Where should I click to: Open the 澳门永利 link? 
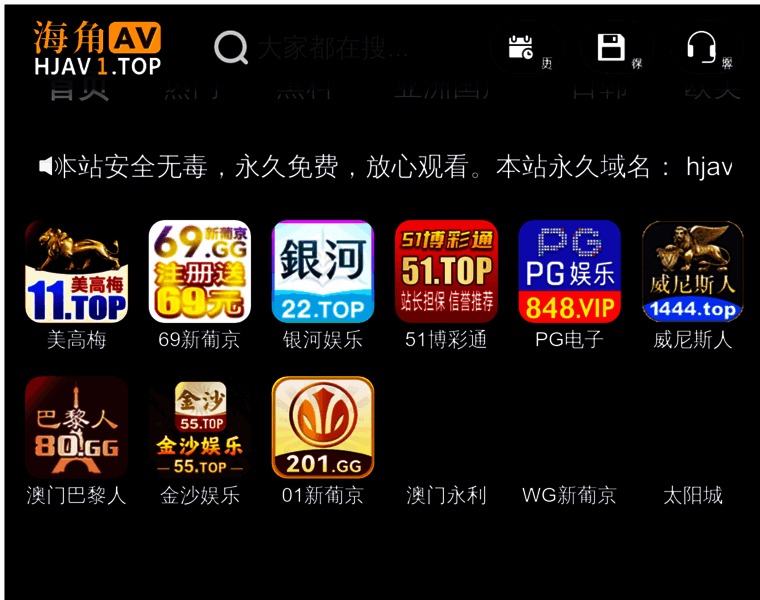446,495
